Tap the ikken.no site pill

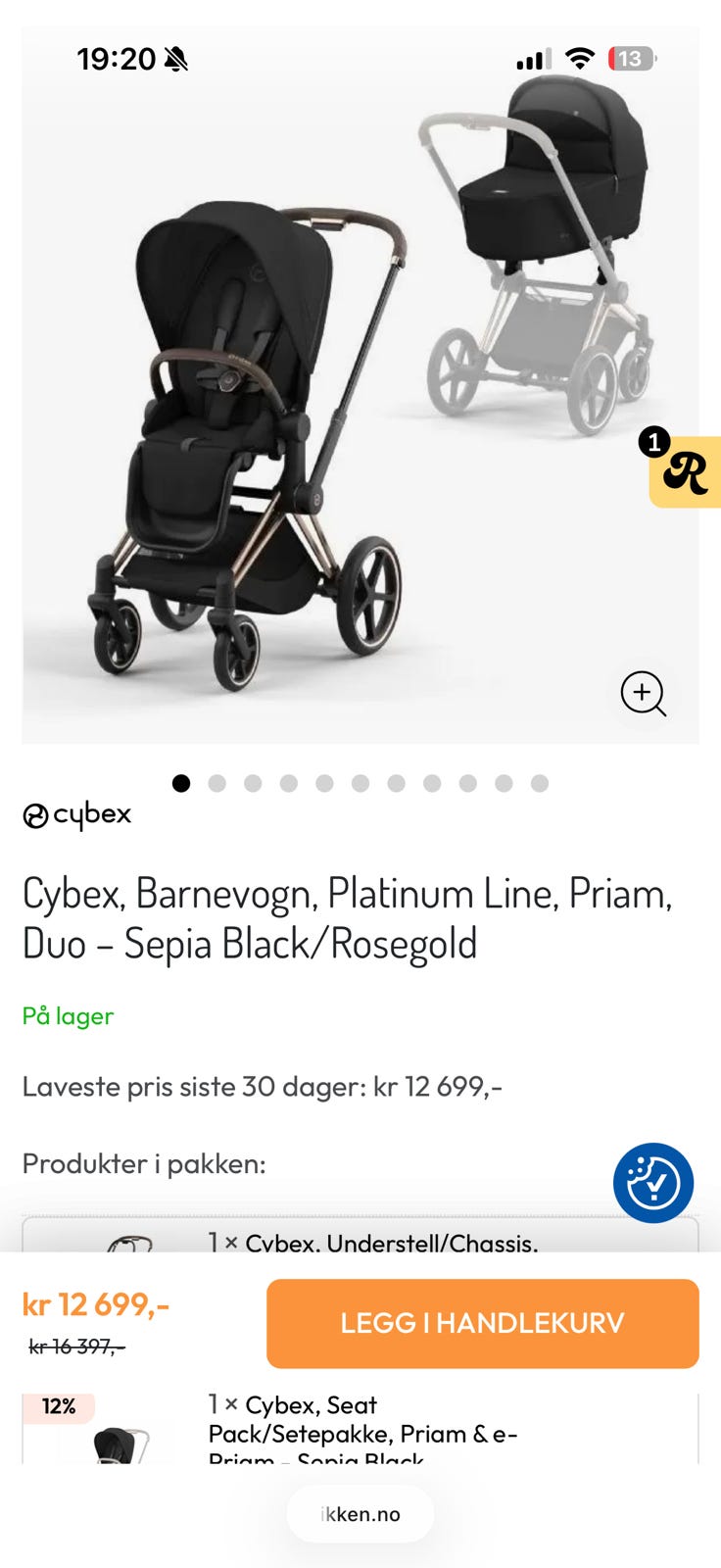click(x=360, y=1513)
